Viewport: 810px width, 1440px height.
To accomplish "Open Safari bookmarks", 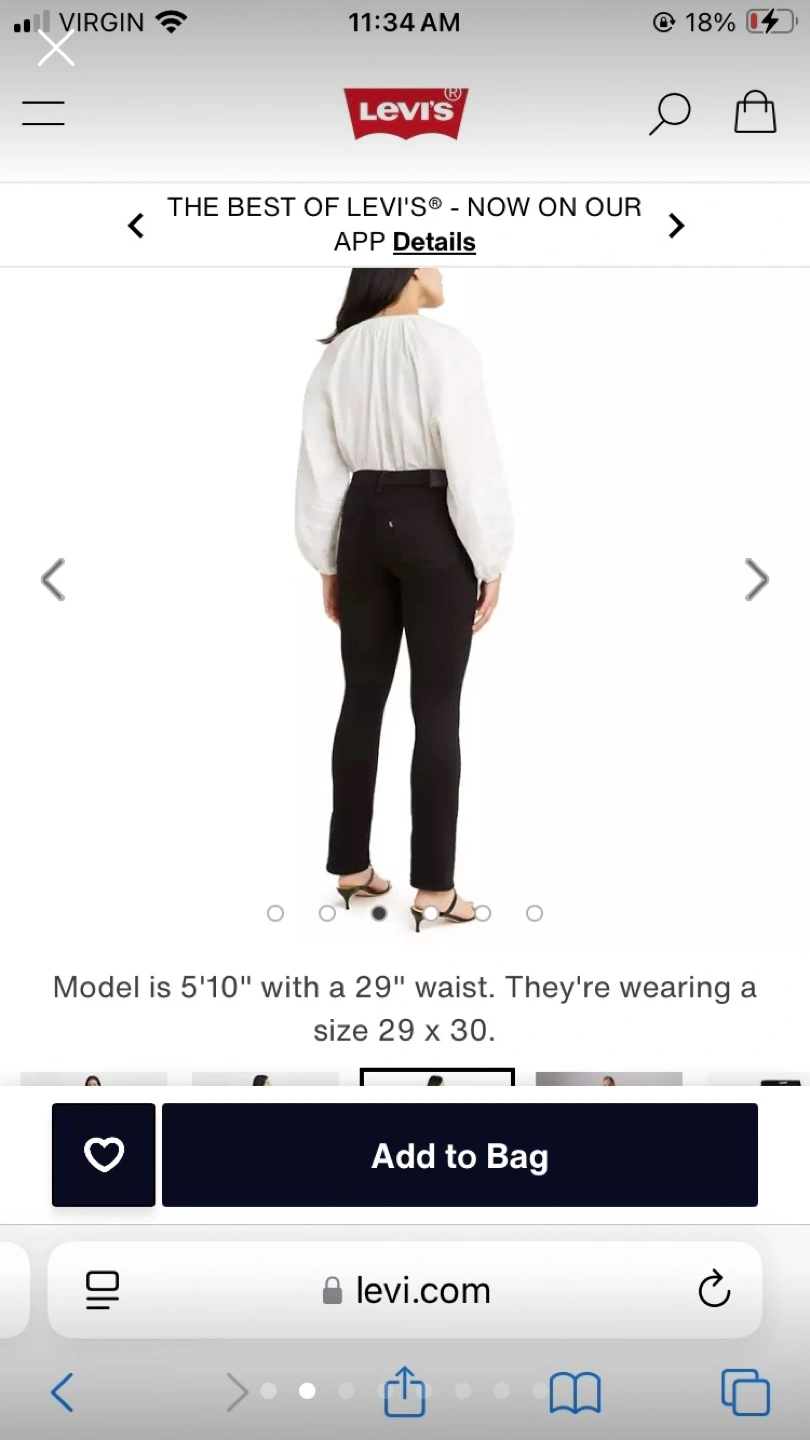I will (x=575, y=1392).
